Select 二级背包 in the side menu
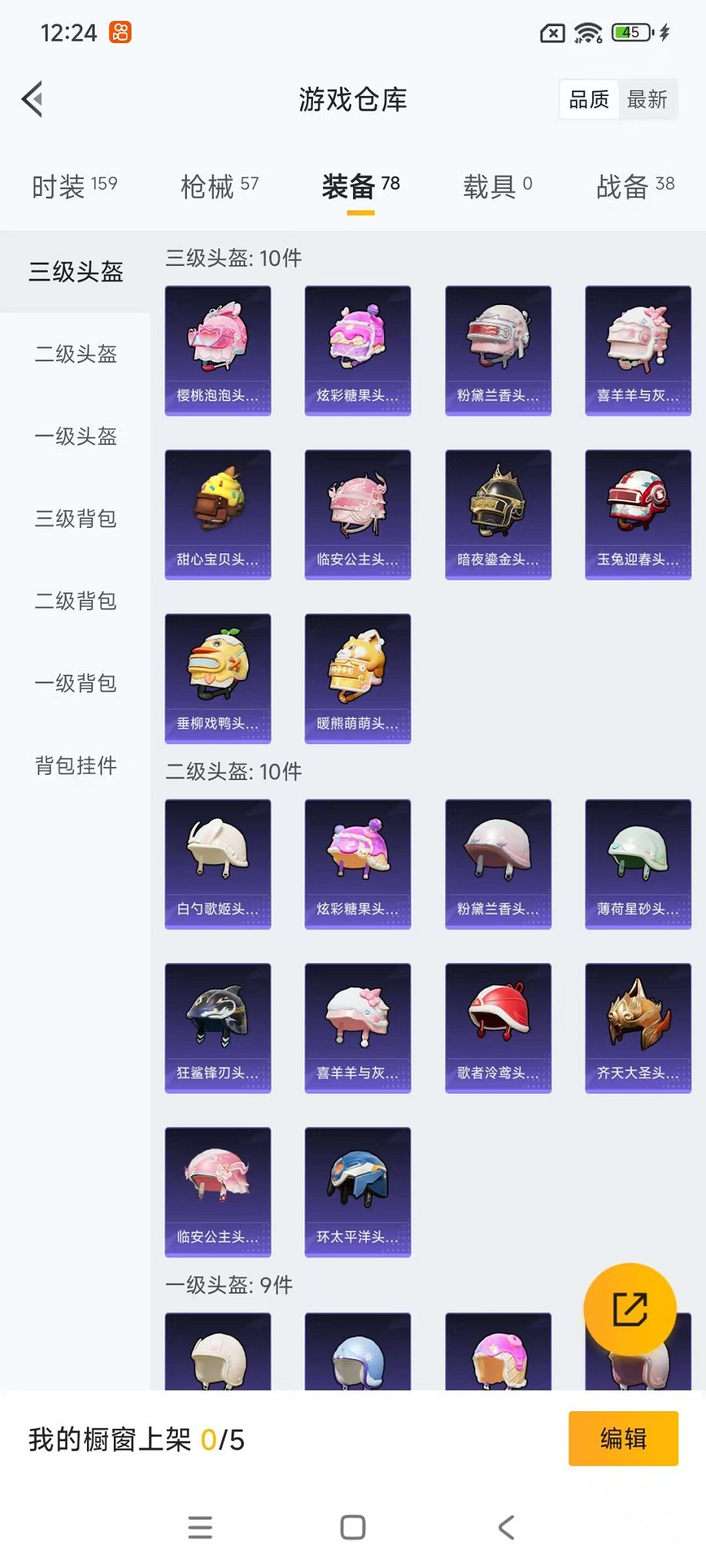This screenshot has height=1568, width=706. pos(75,601)
